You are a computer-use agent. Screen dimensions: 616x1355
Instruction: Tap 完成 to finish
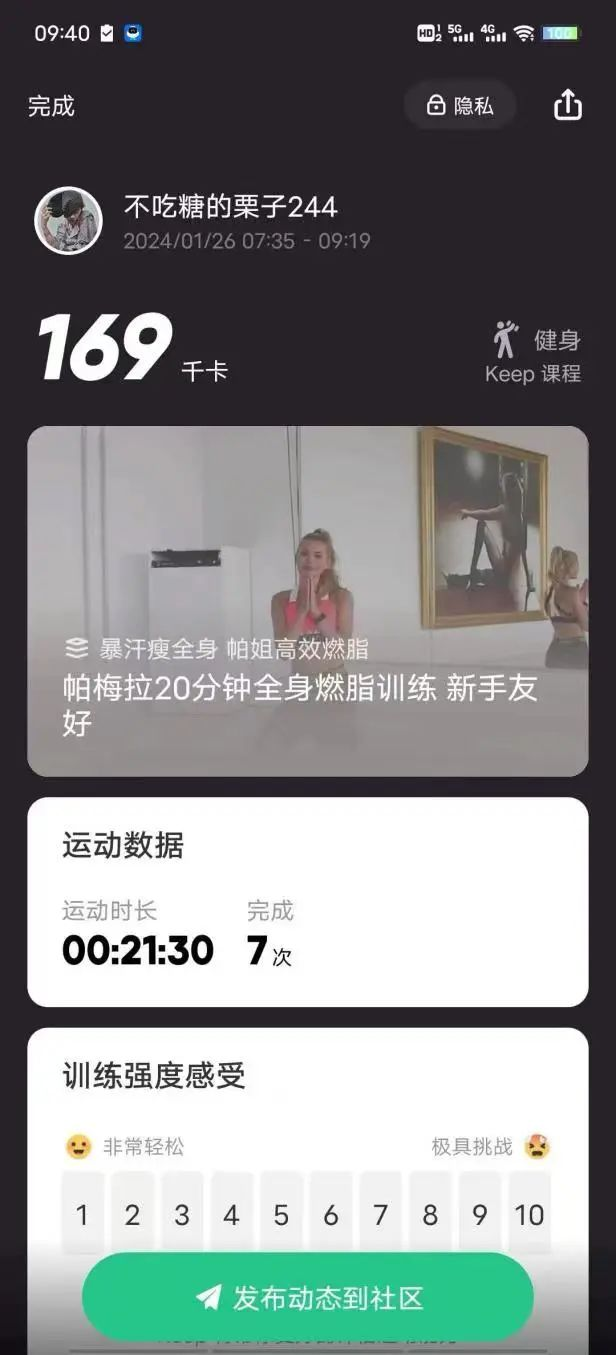click(x=51, y=106)
